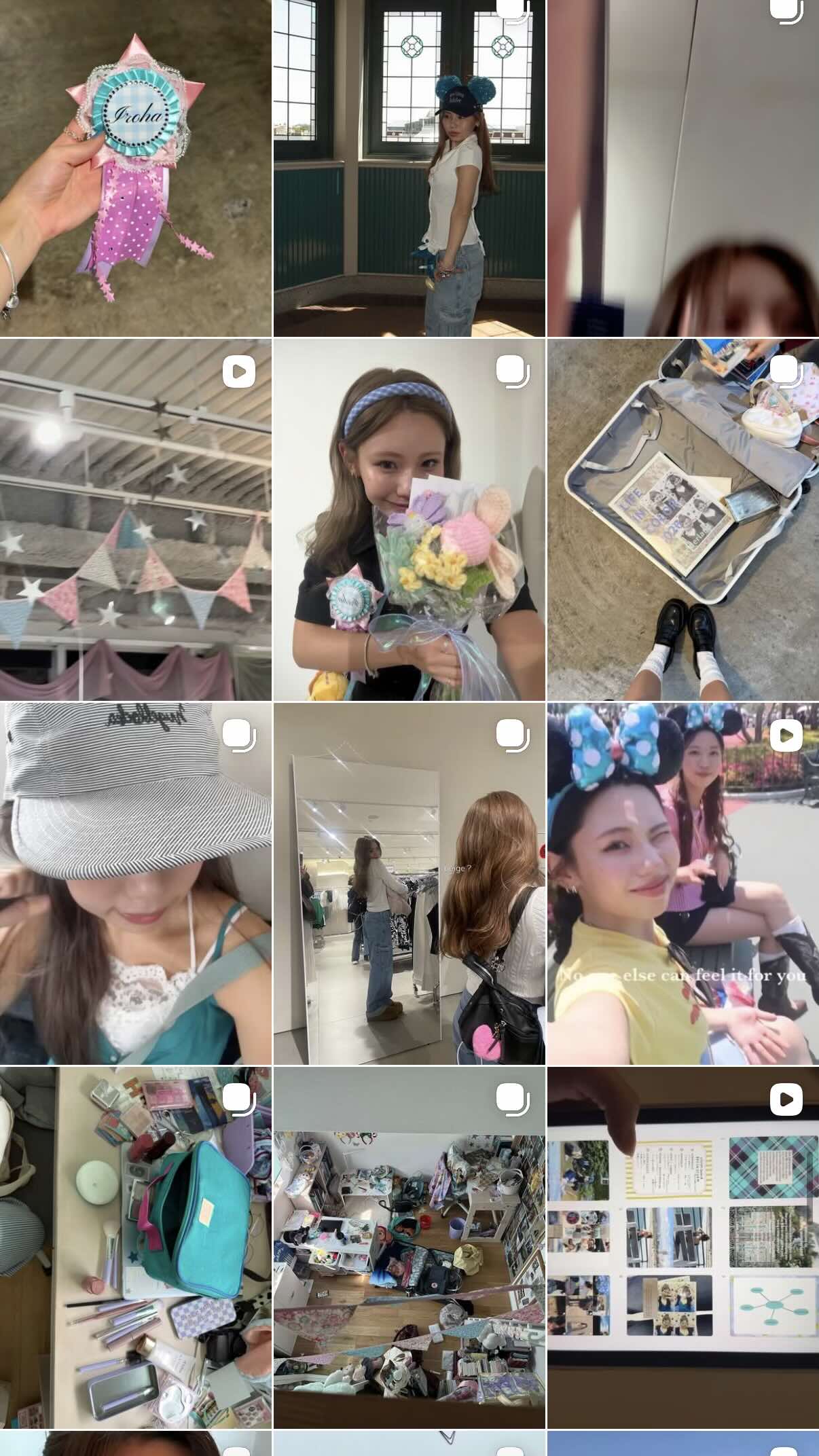The height and width of the screenshot is (1456, 819).
Task: Open the crochet flower bouquet post
Action: (409, 520)
